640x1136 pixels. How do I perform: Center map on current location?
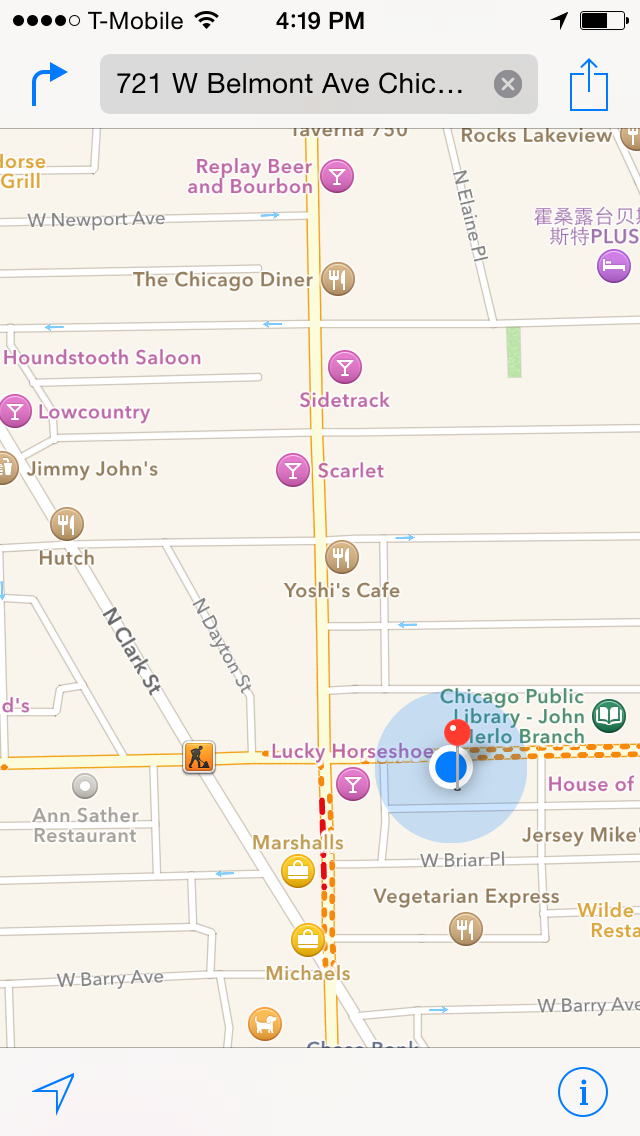point(53,1093)
